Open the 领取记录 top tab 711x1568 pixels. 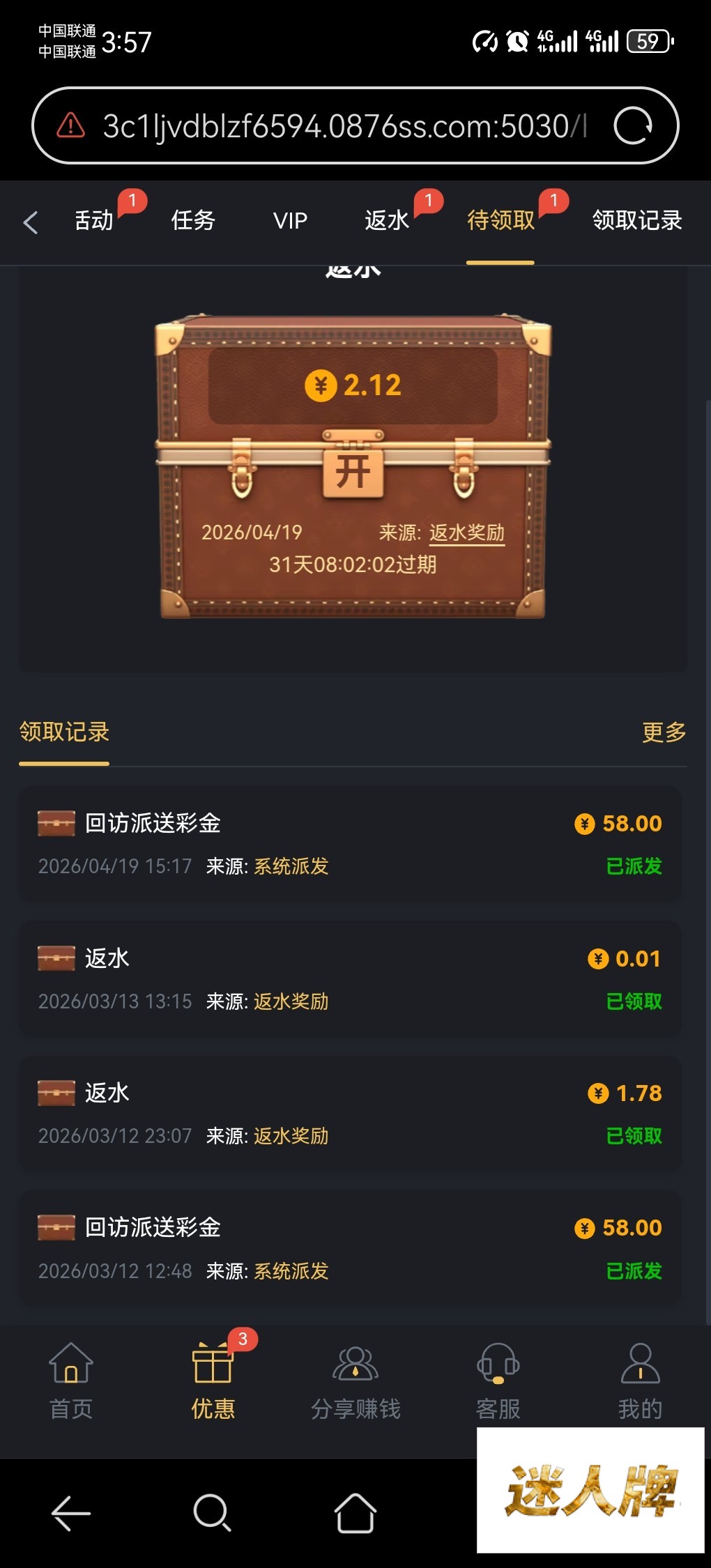636,221
